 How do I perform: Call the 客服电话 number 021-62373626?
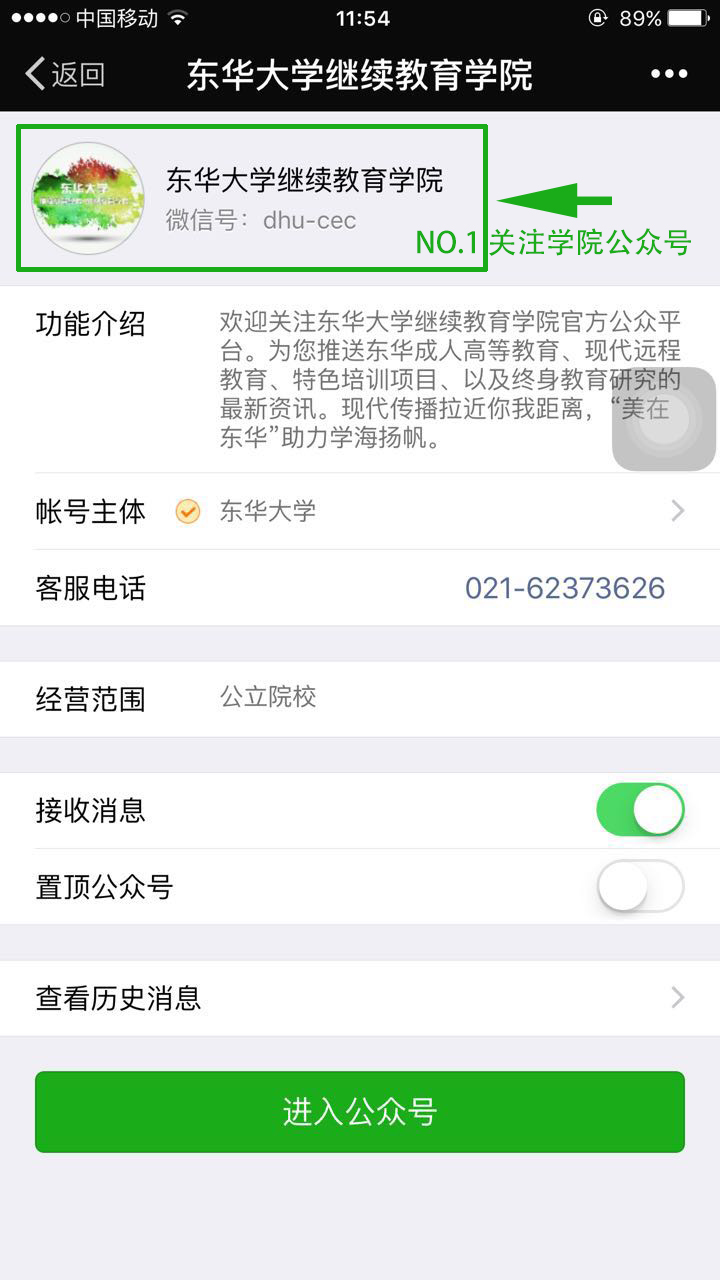[565, 588]
